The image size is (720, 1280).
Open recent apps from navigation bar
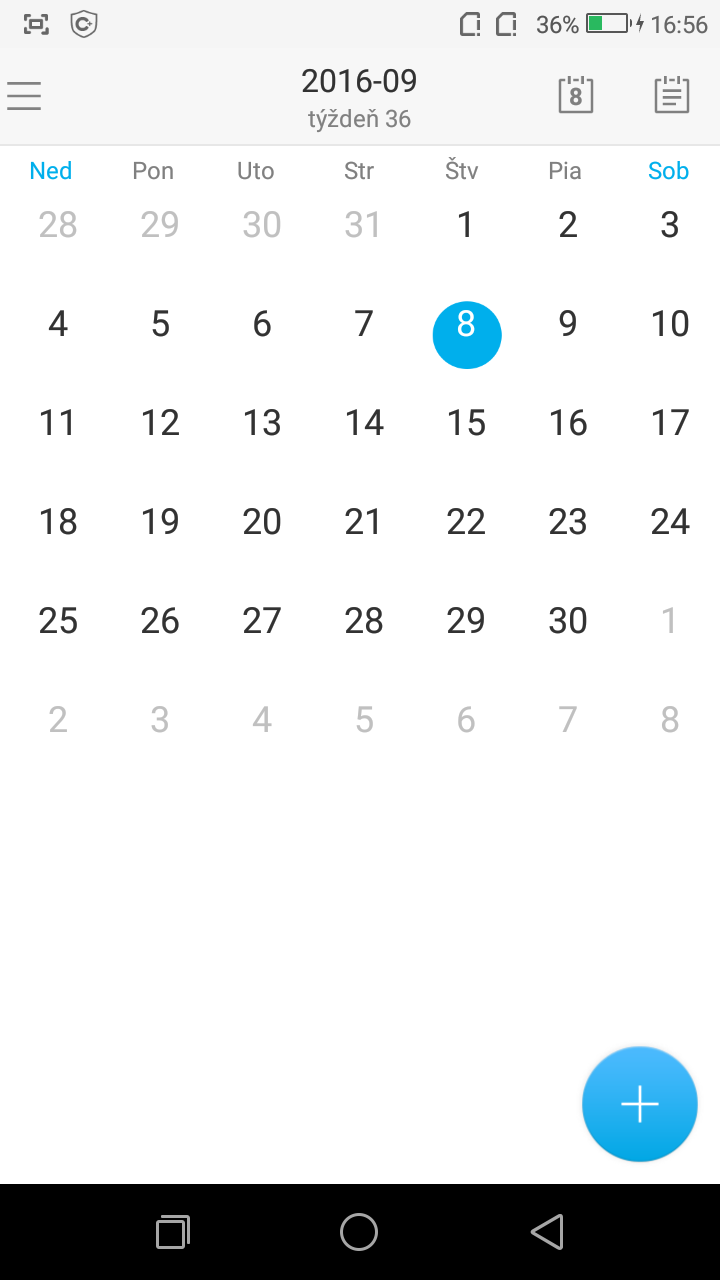(173, 1232)
